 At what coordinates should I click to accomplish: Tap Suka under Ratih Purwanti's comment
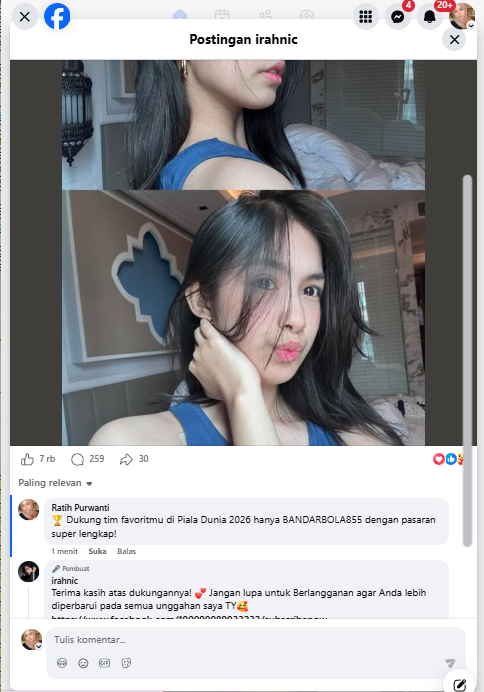97,551
